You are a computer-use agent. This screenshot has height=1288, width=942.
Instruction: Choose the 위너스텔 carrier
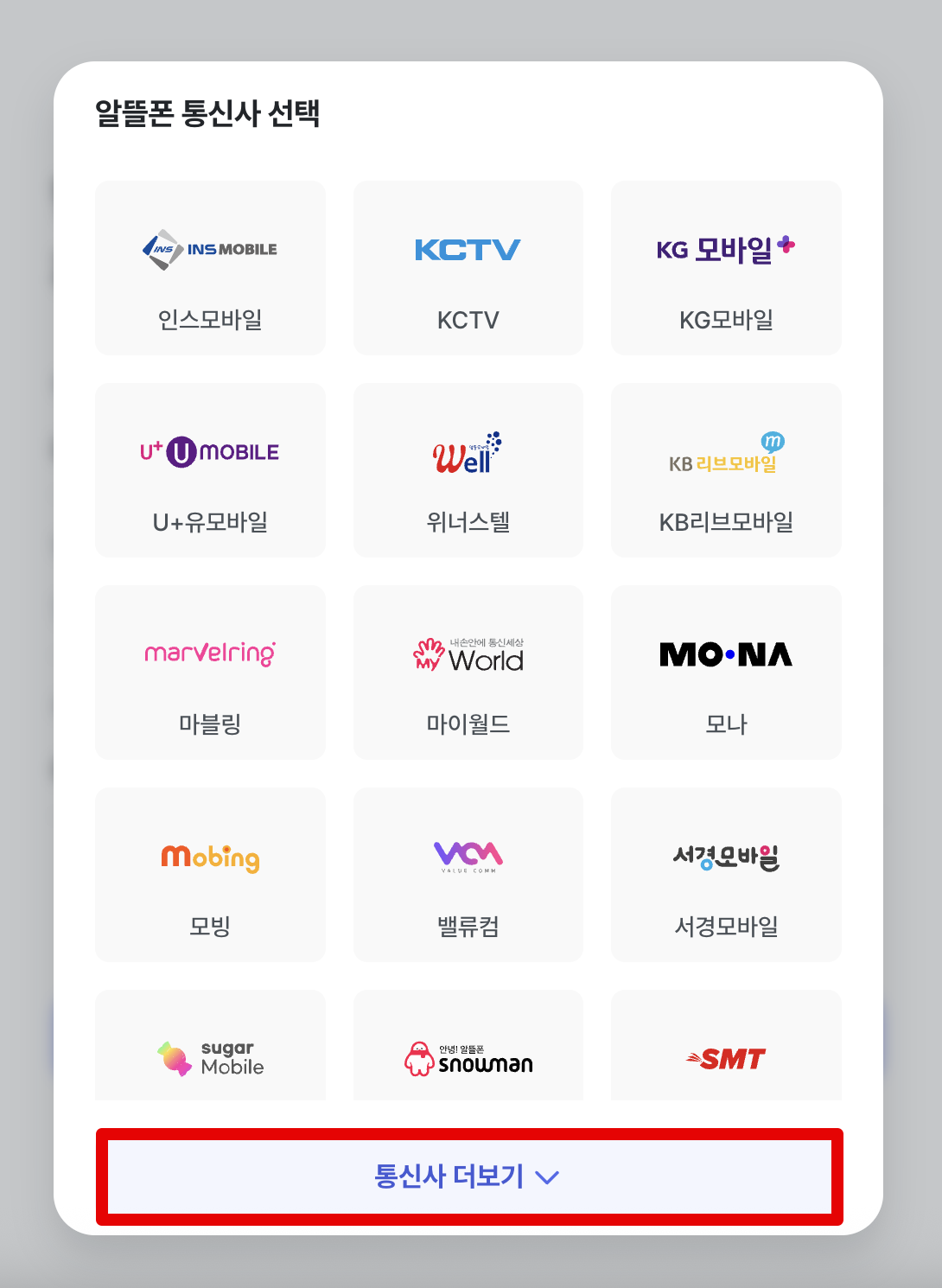468,470
